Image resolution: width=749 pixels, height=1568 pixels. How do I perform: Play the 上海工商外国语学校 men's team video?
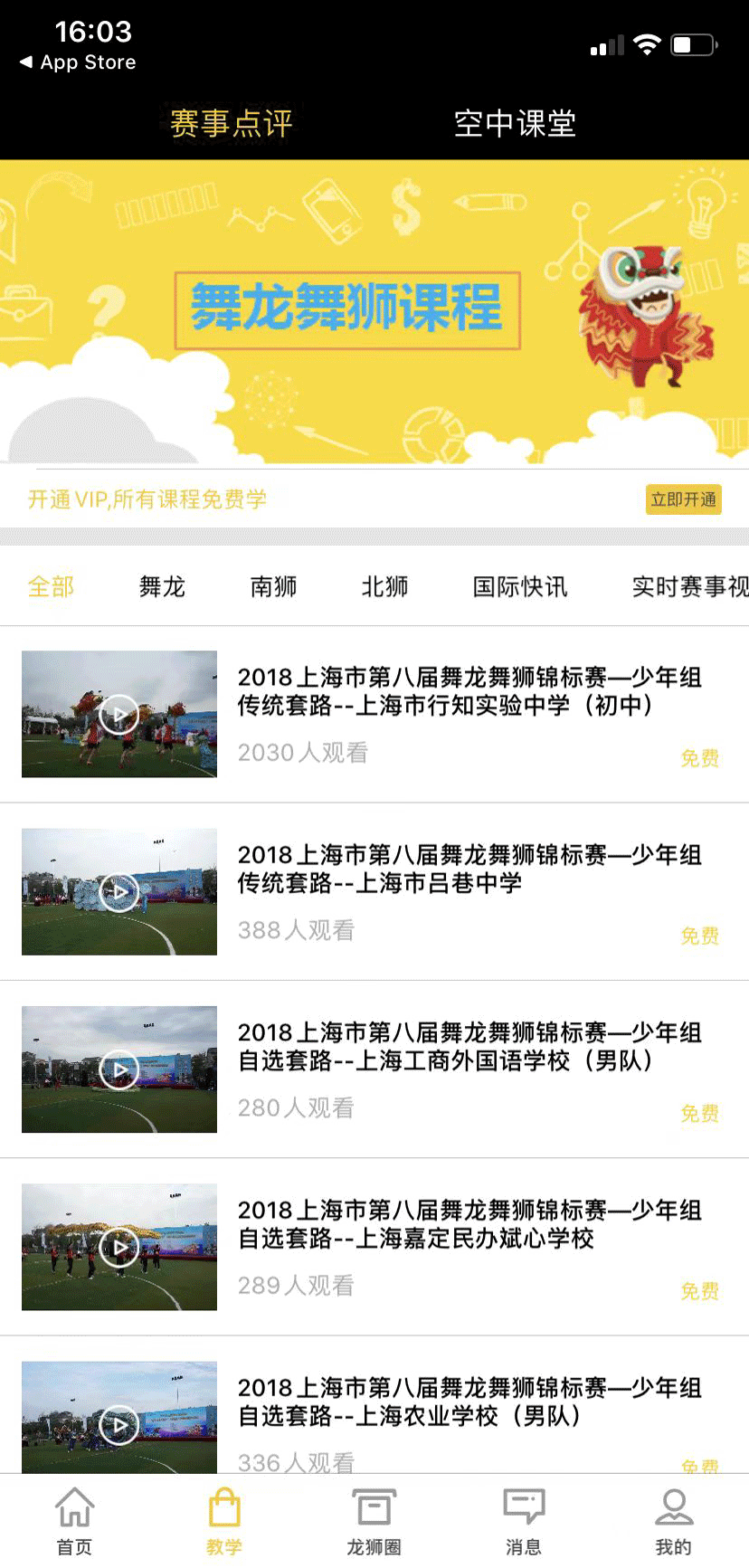(119, 1069)
